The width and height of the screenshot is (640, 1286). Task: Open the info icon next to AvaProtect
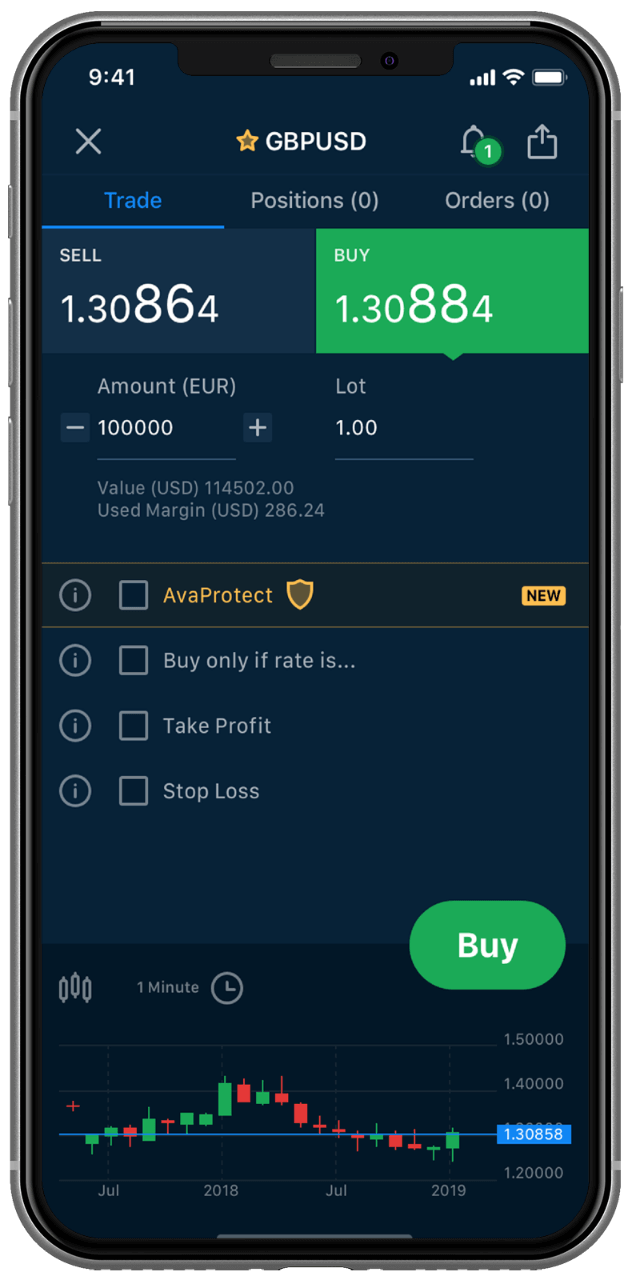click(75, 596)
